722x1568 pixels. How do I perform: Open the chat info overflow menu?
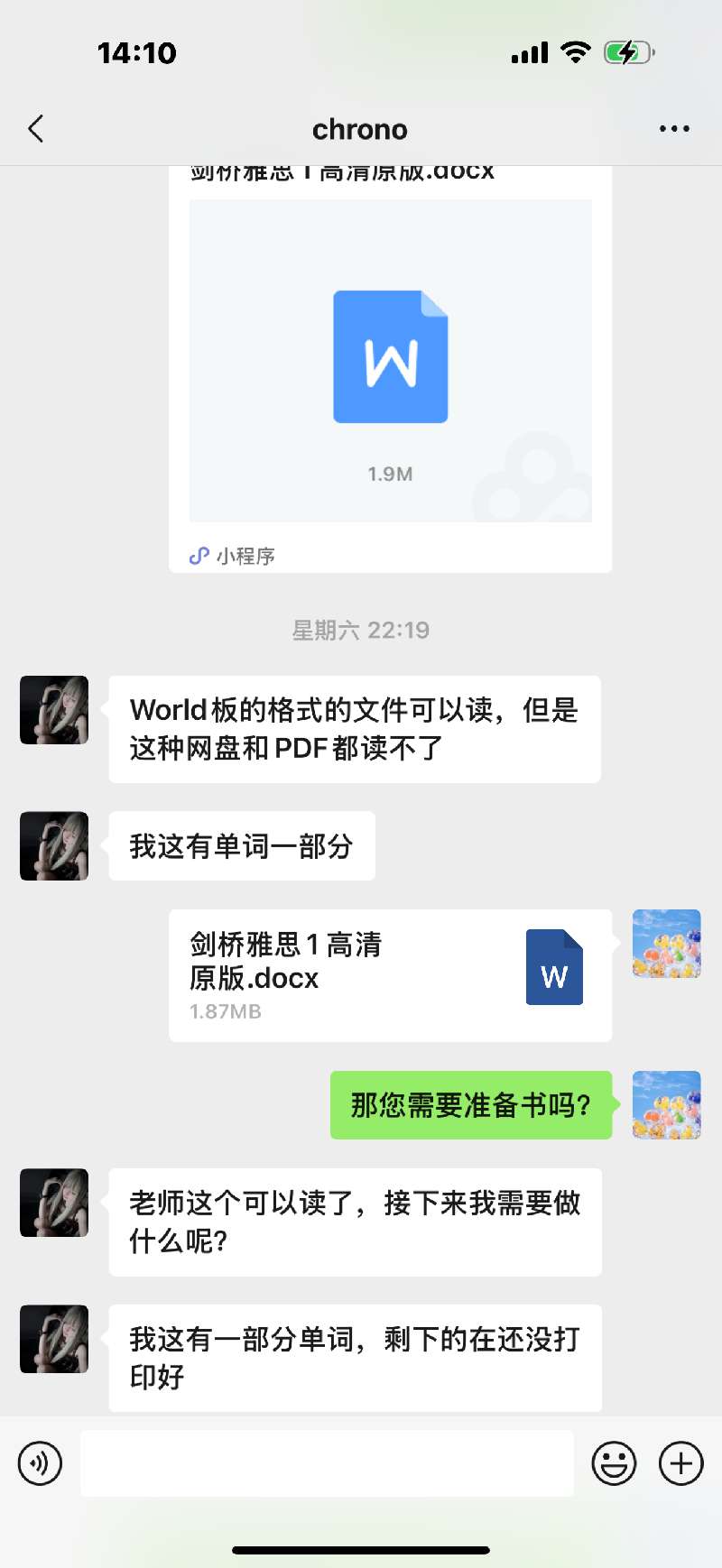click(674, 129)
